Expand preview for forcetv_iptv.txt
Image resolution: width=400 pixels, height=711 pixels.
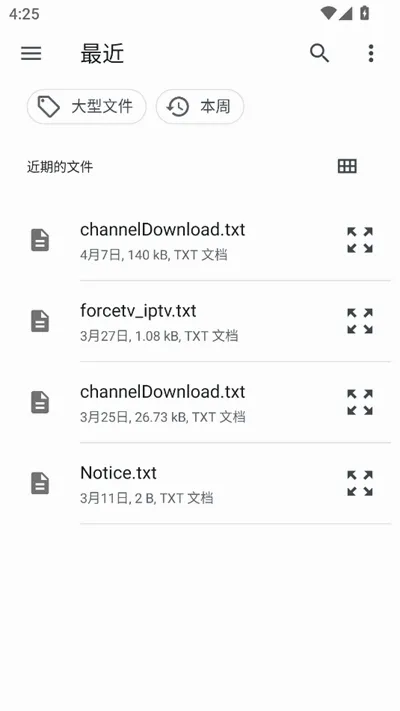click(x=360, y=321)
